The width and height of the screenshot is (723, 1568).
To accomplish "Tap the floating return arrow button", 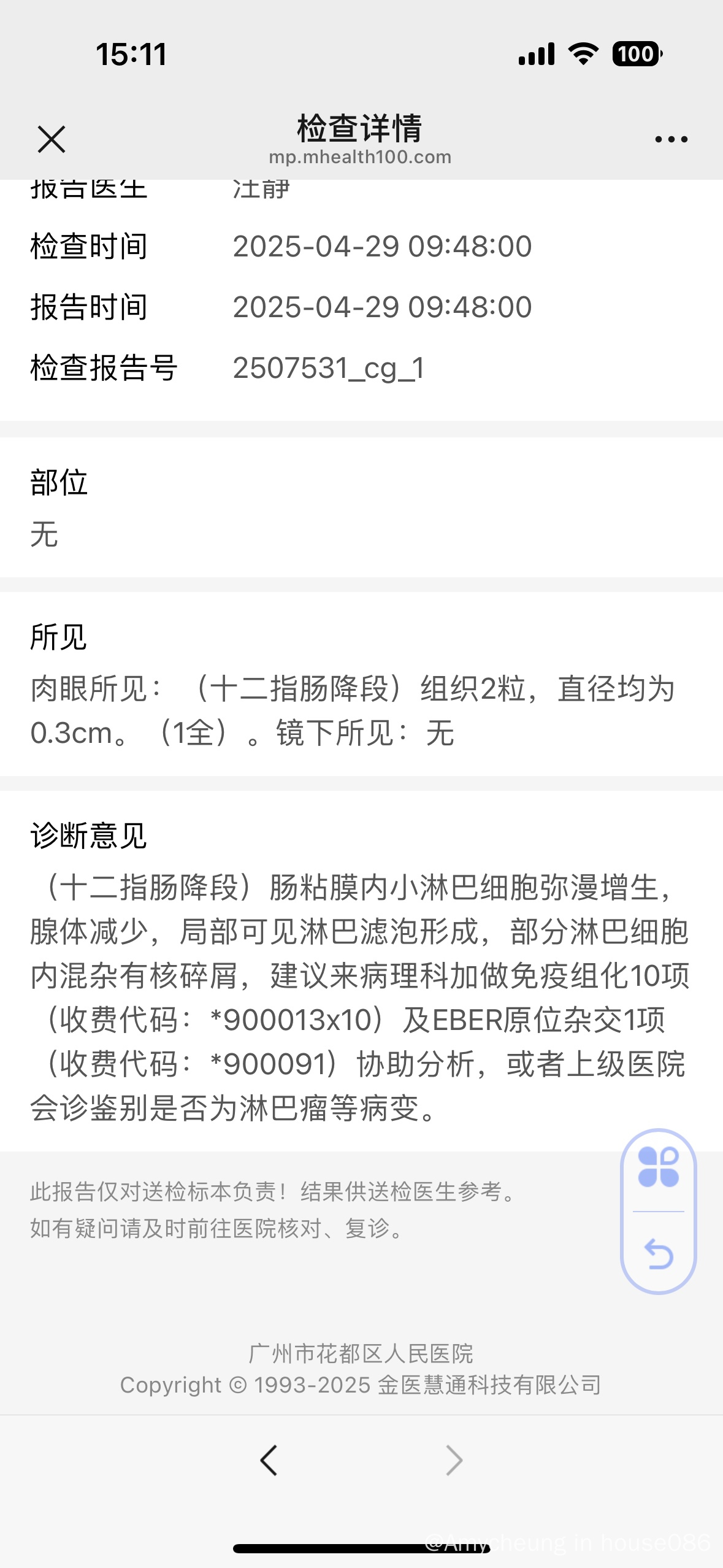I will click(x=659, y=1253).
